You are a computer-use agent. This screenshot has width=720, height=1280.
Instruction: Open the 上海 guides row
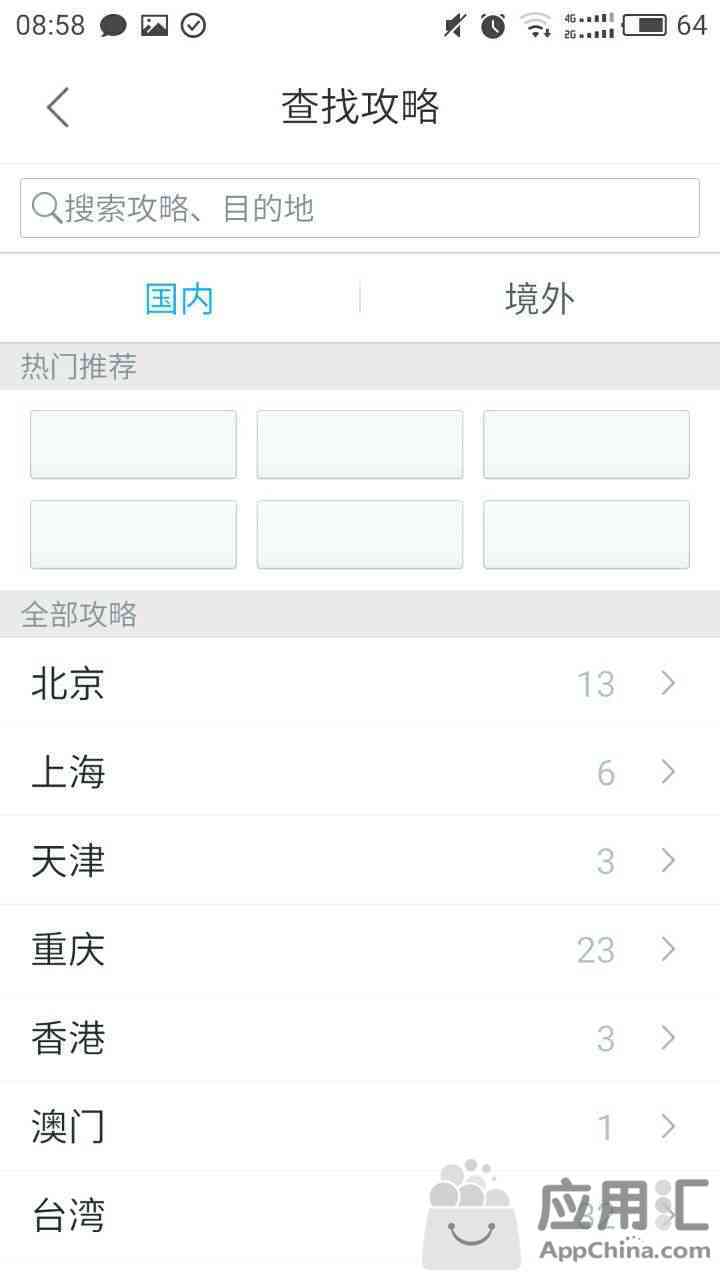click(x=360, y=772)
